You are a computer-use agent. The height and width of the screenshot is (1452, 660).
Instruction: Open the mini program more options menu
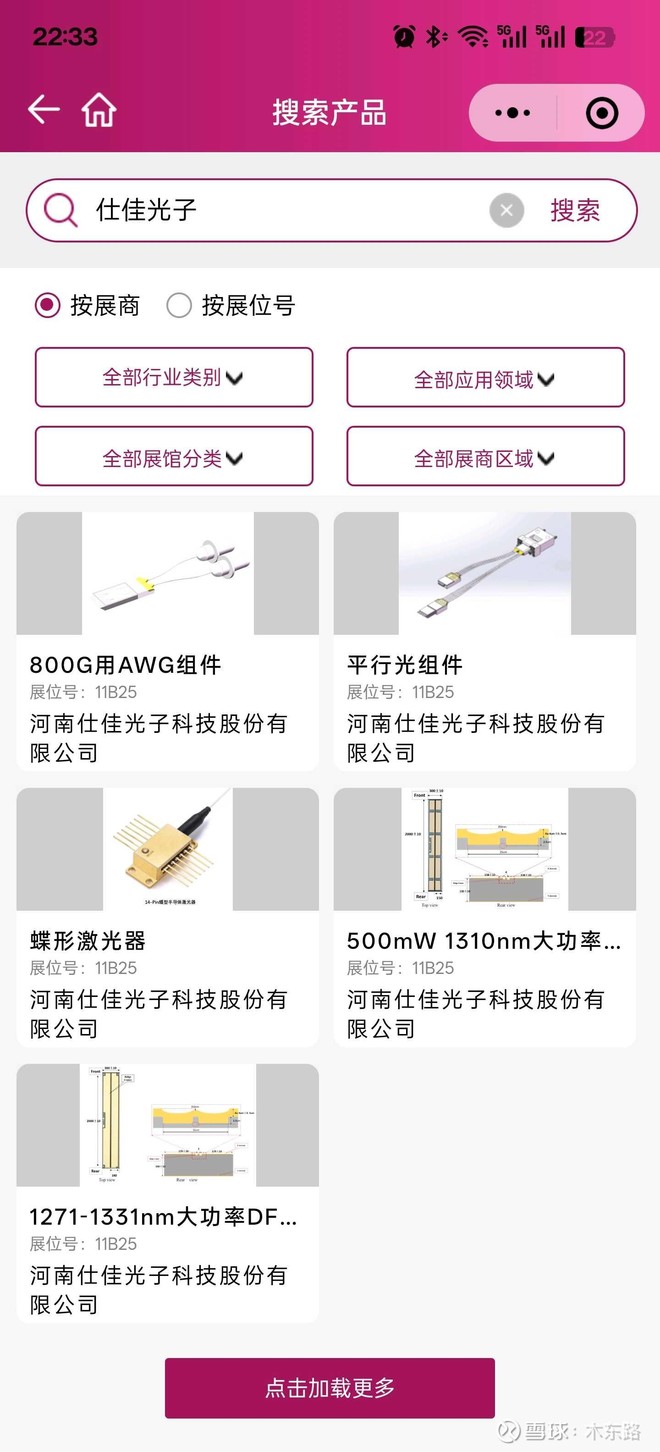513,113
